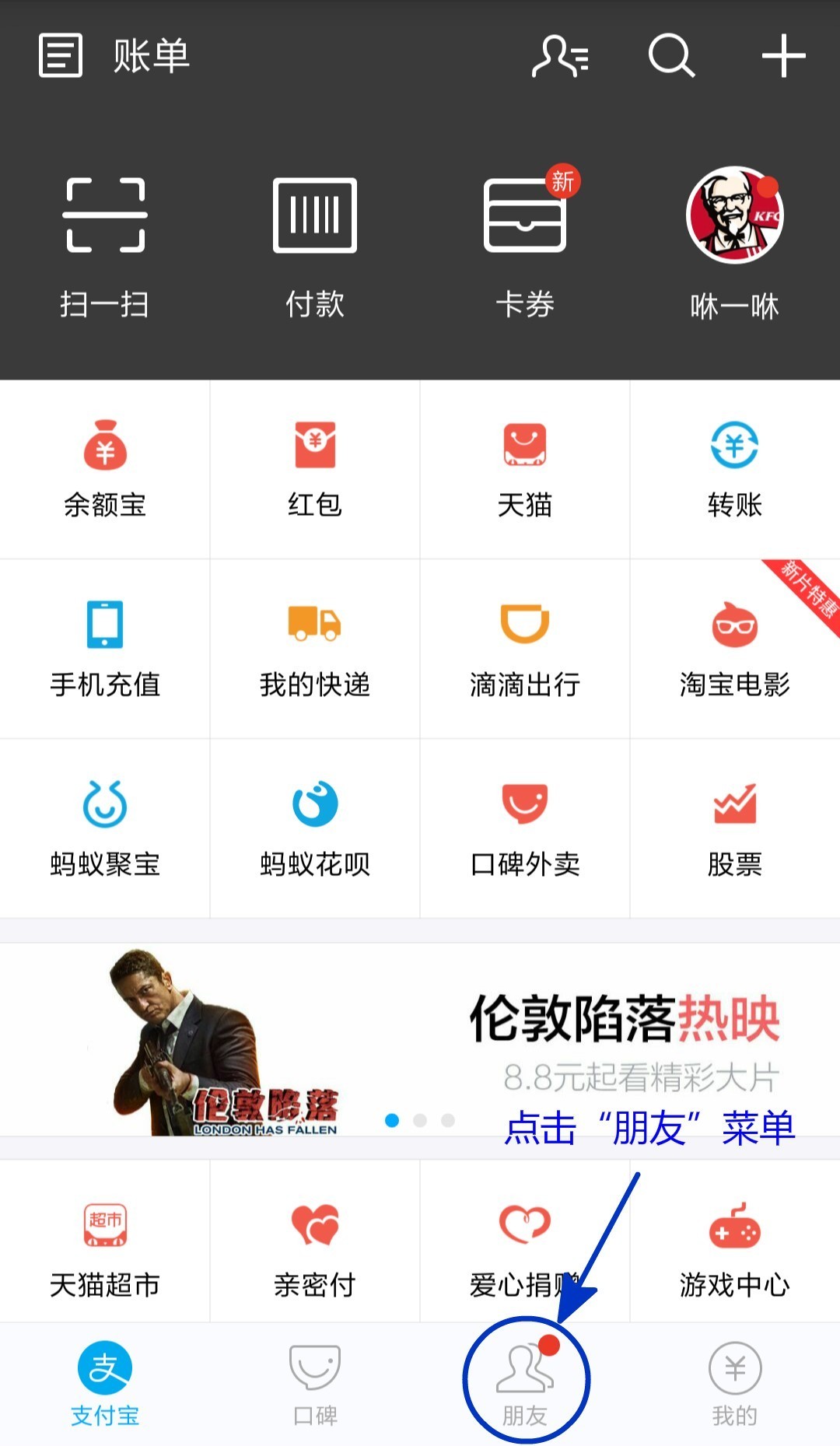This screenshot has height=1446, width=840.
Task: Select the second carousel dot indicator
Action: (420, 1121)
